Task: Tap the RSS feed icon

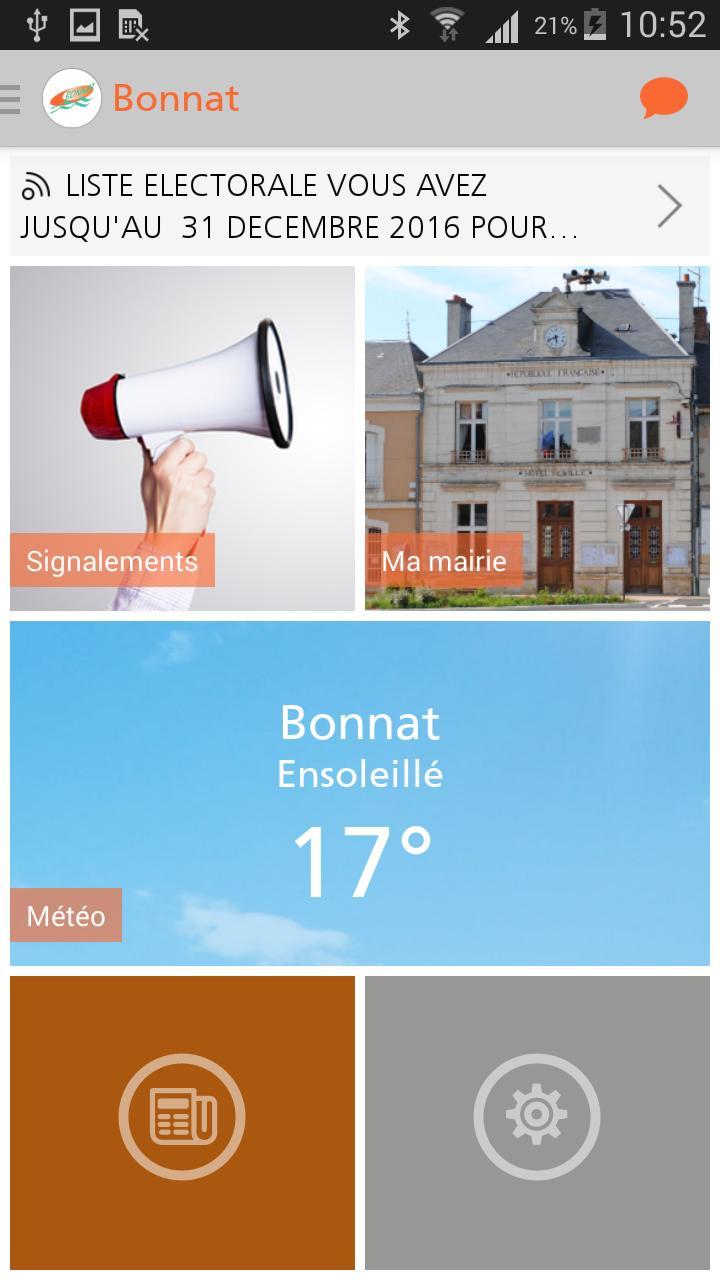Action: pyautogui.click(x=36, y=185)
